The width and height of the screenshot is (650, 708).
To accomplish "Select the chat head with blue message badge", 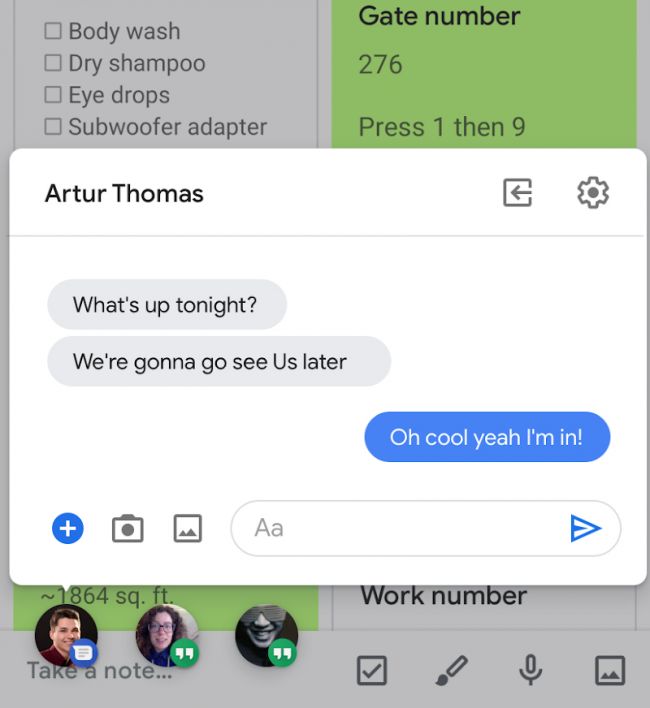I will [66, 635].
